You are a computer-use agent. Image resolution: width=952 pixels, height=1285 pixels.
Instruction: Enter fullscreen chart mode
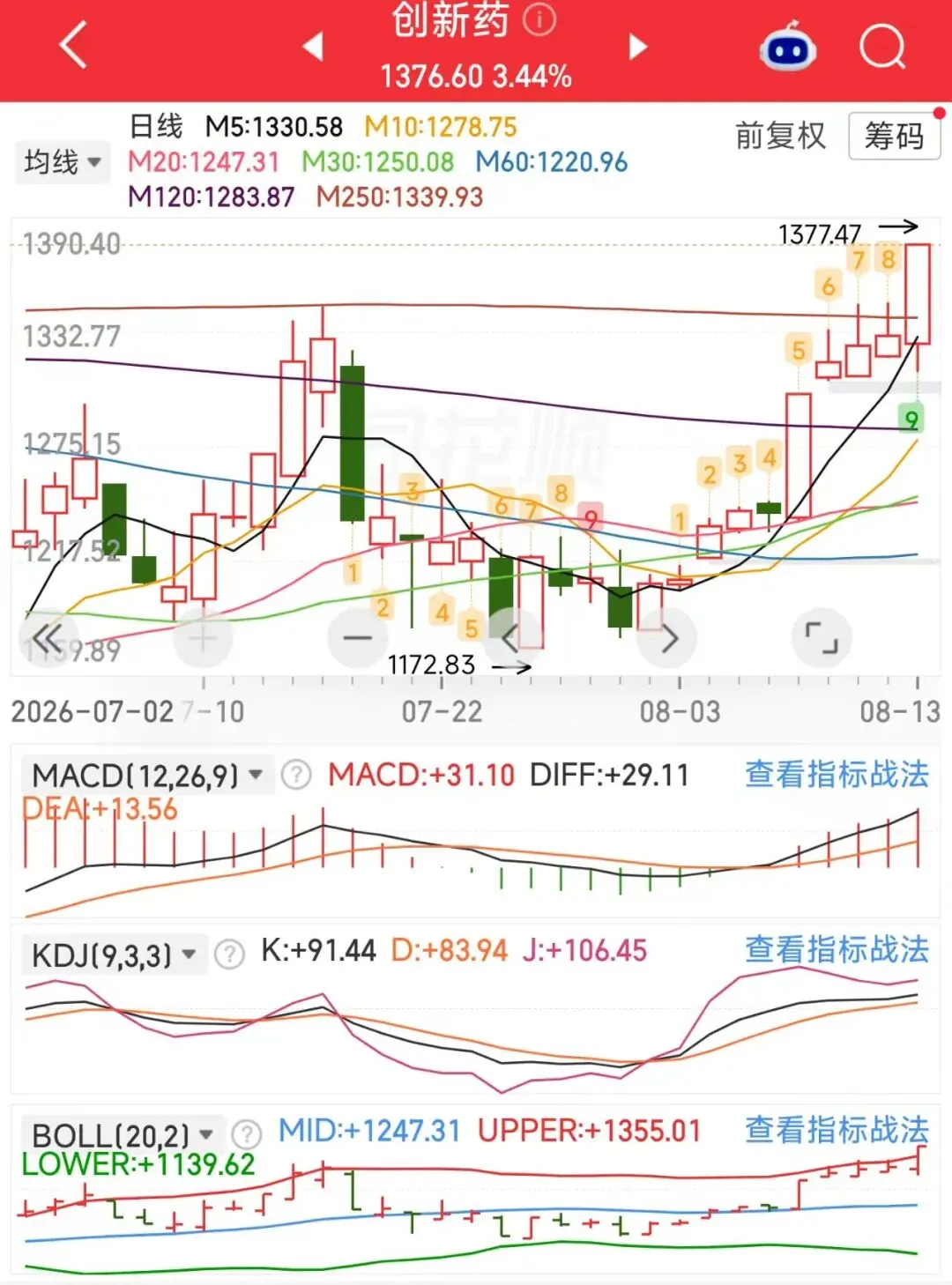[x=822, y=637]
